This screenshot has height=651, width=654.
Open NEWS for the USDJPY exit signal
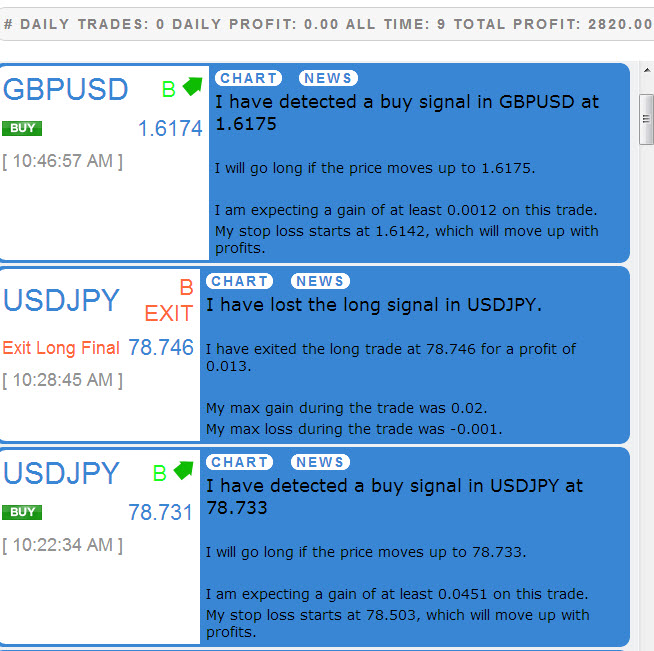[320, 281]
